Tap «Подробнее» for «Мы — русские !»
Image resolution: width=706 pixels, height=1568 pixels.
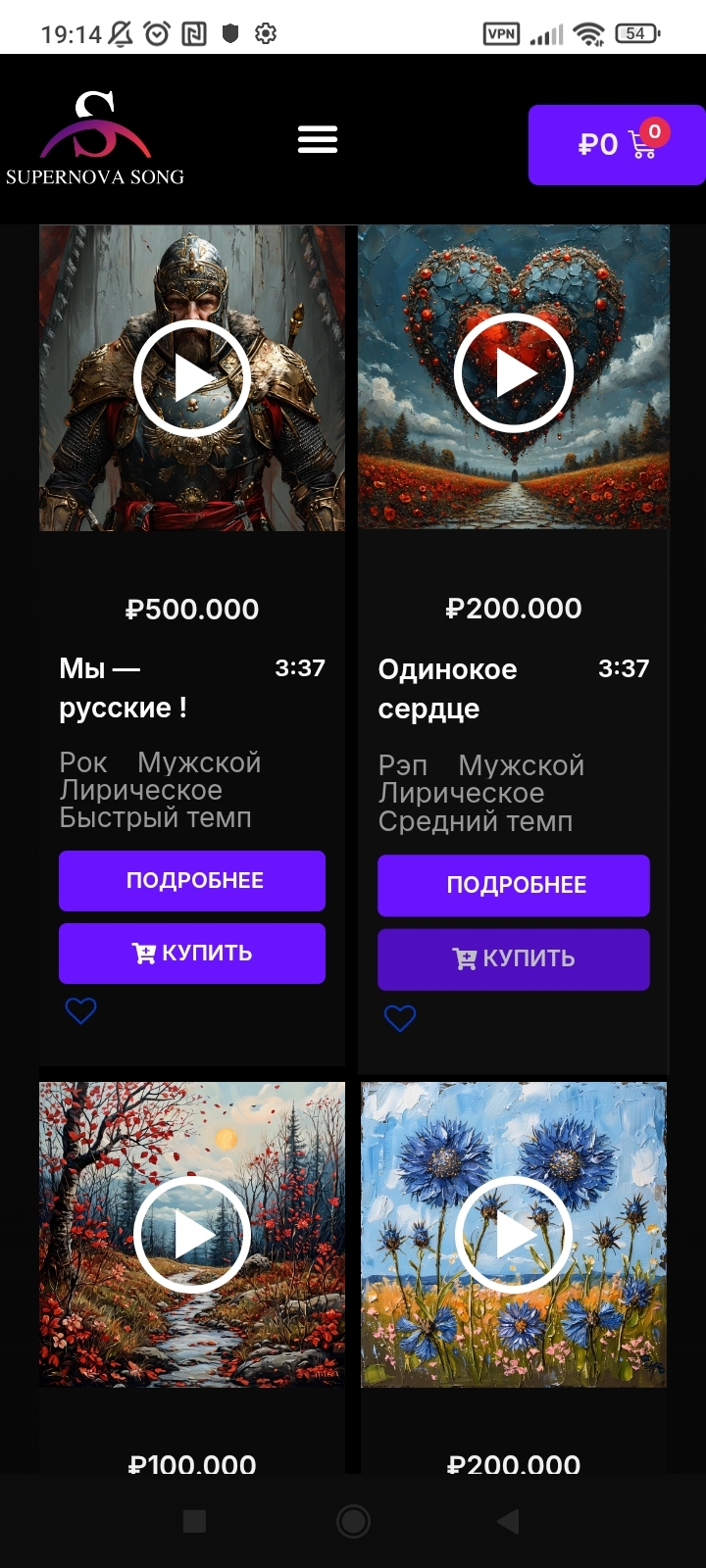(192, 880)
